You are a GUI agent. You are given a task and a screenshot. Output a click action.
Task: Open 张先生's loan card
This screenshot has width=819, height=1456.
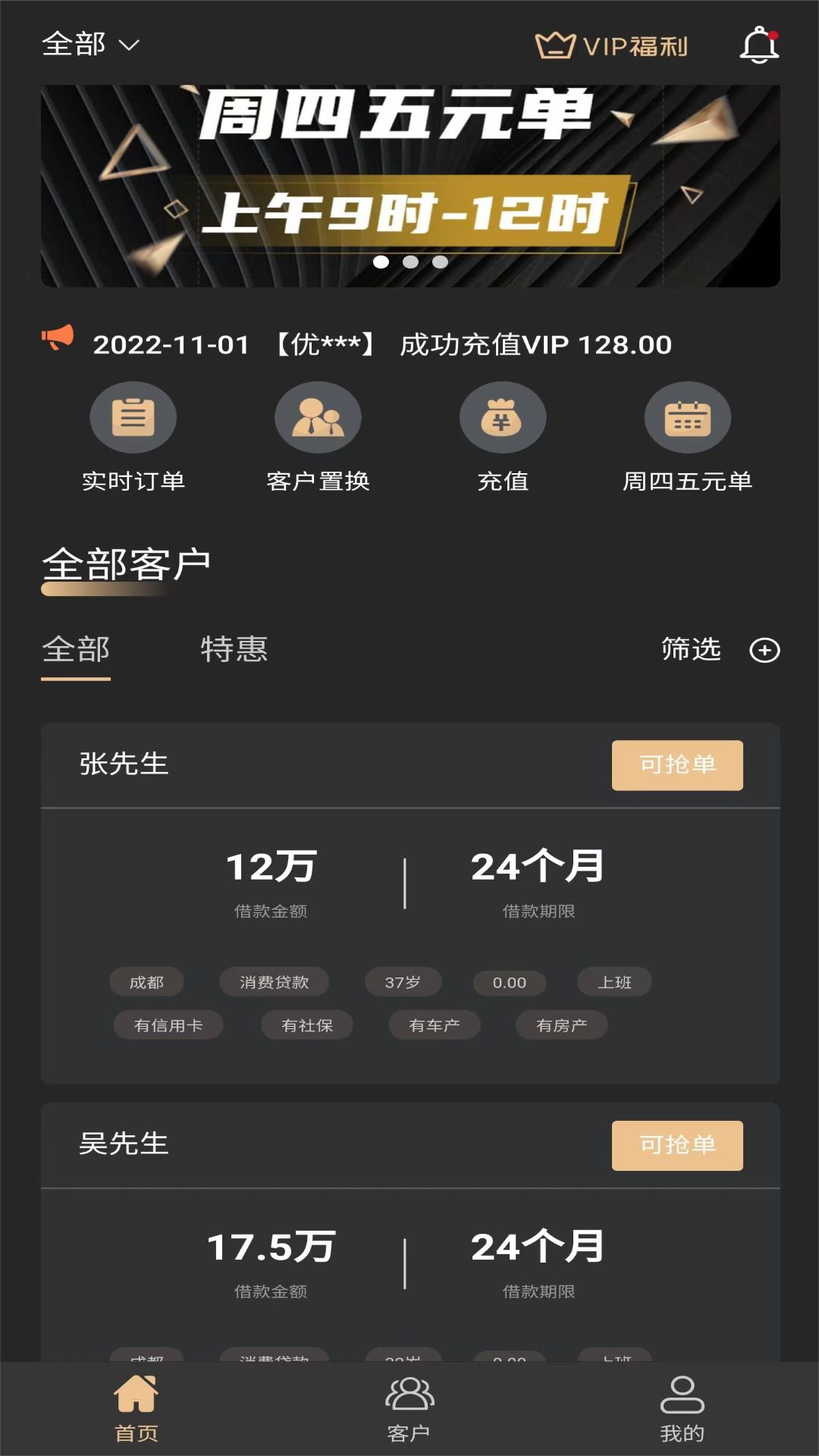click(410, 903)
